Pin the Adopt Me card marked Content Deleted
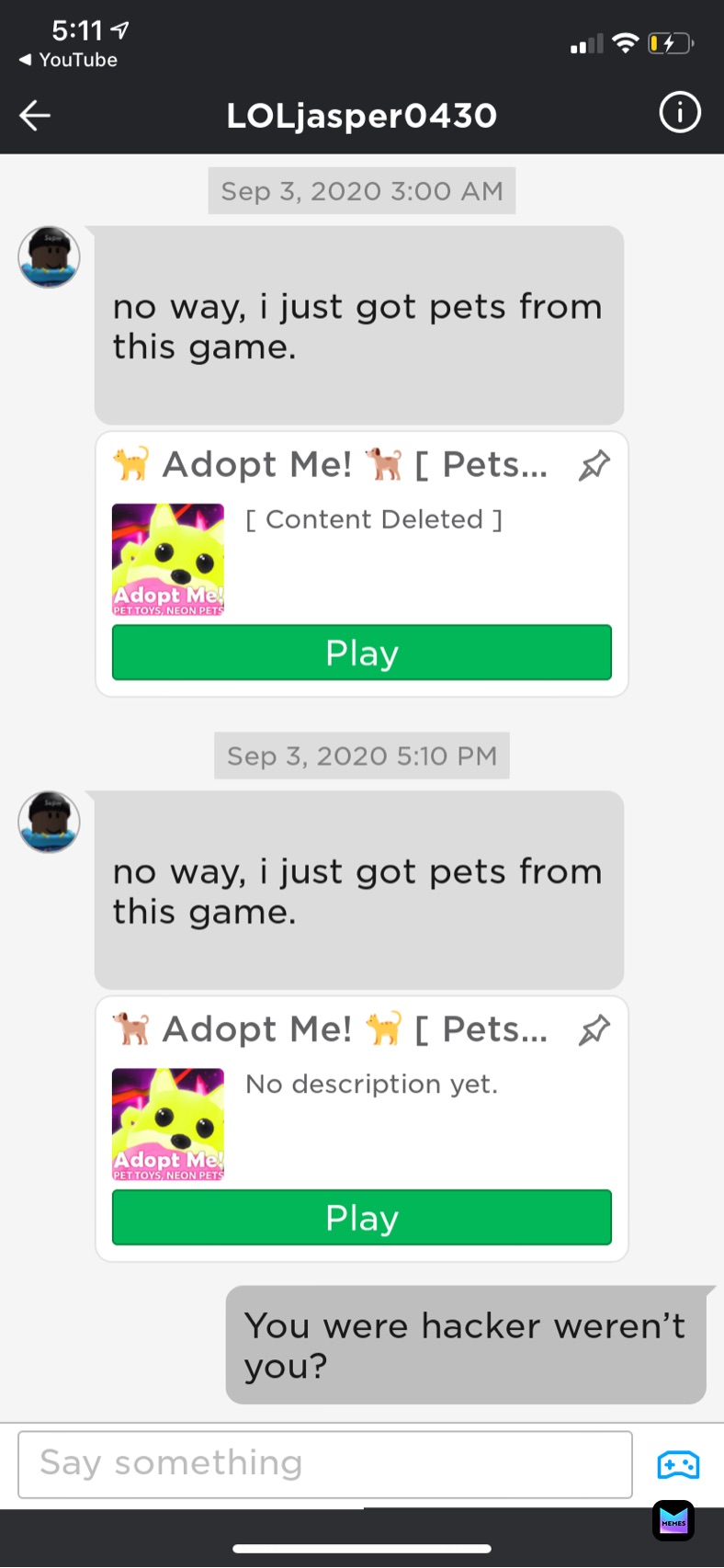The height and width of the screenshot is (1568, 724). pos(594,465)
